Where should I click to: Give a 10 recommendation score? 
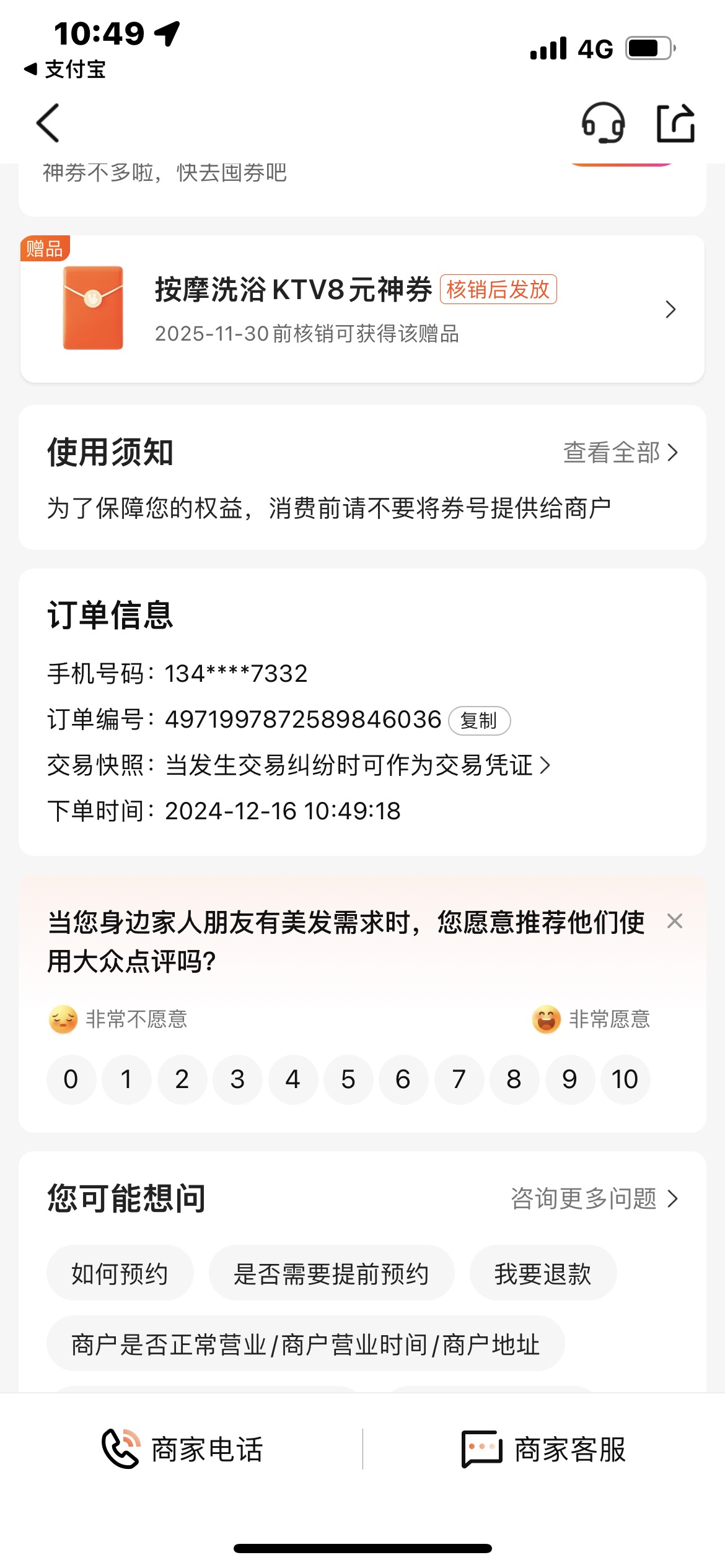(625, 1079)
